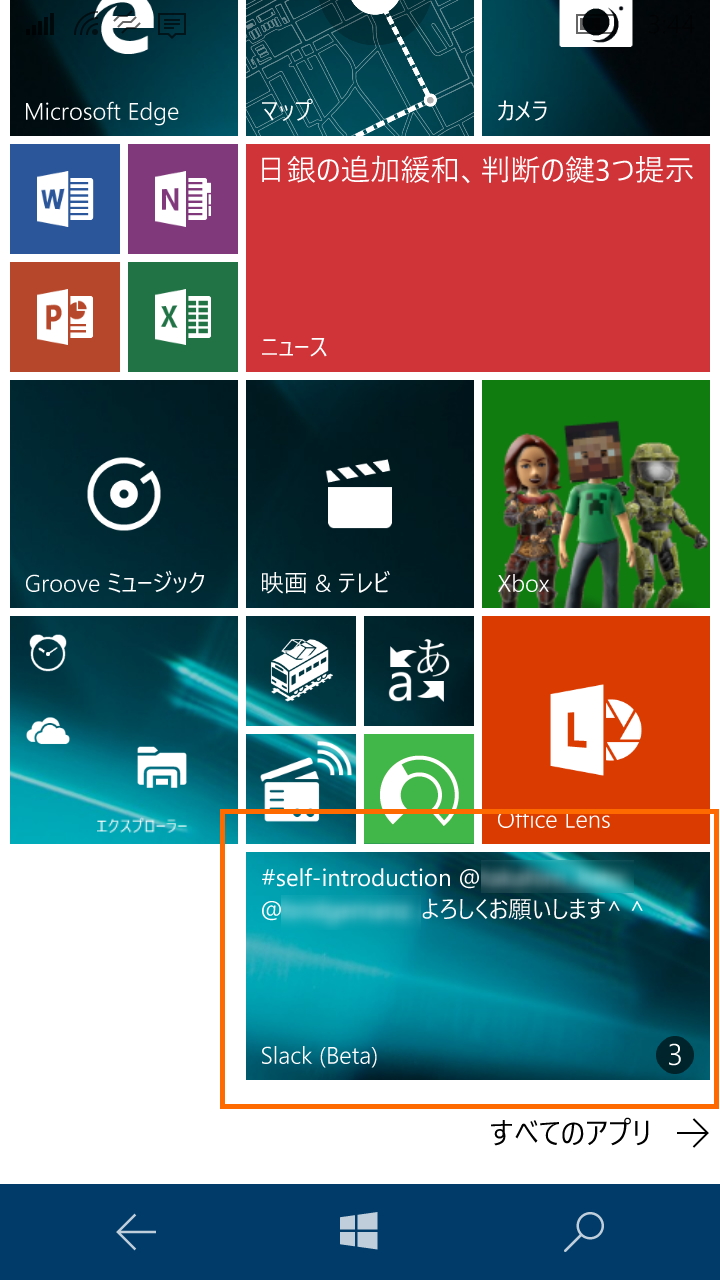
Task: Launch PowerPoint
Action: pos(64,317)
